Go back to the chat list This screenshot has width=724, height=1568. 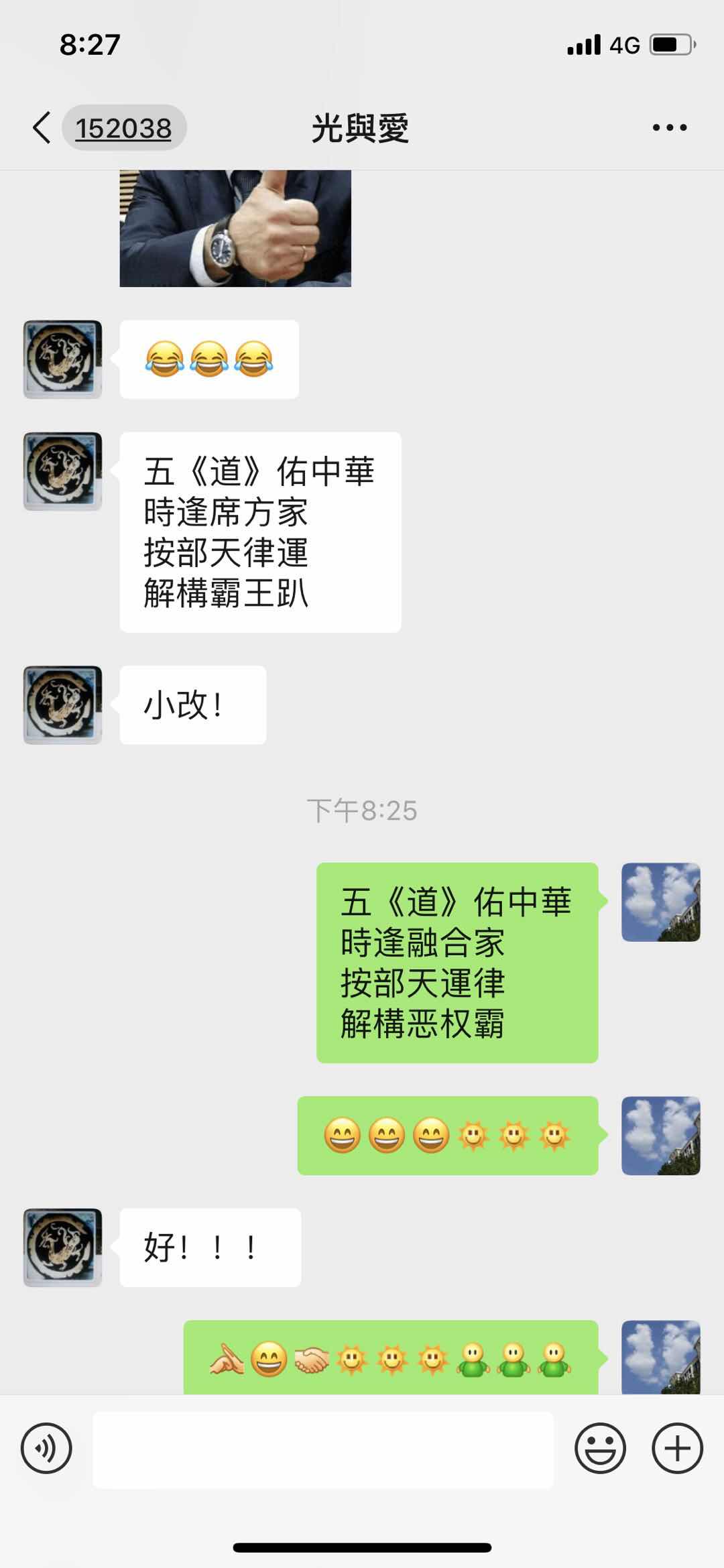click(x=42, y=127)
